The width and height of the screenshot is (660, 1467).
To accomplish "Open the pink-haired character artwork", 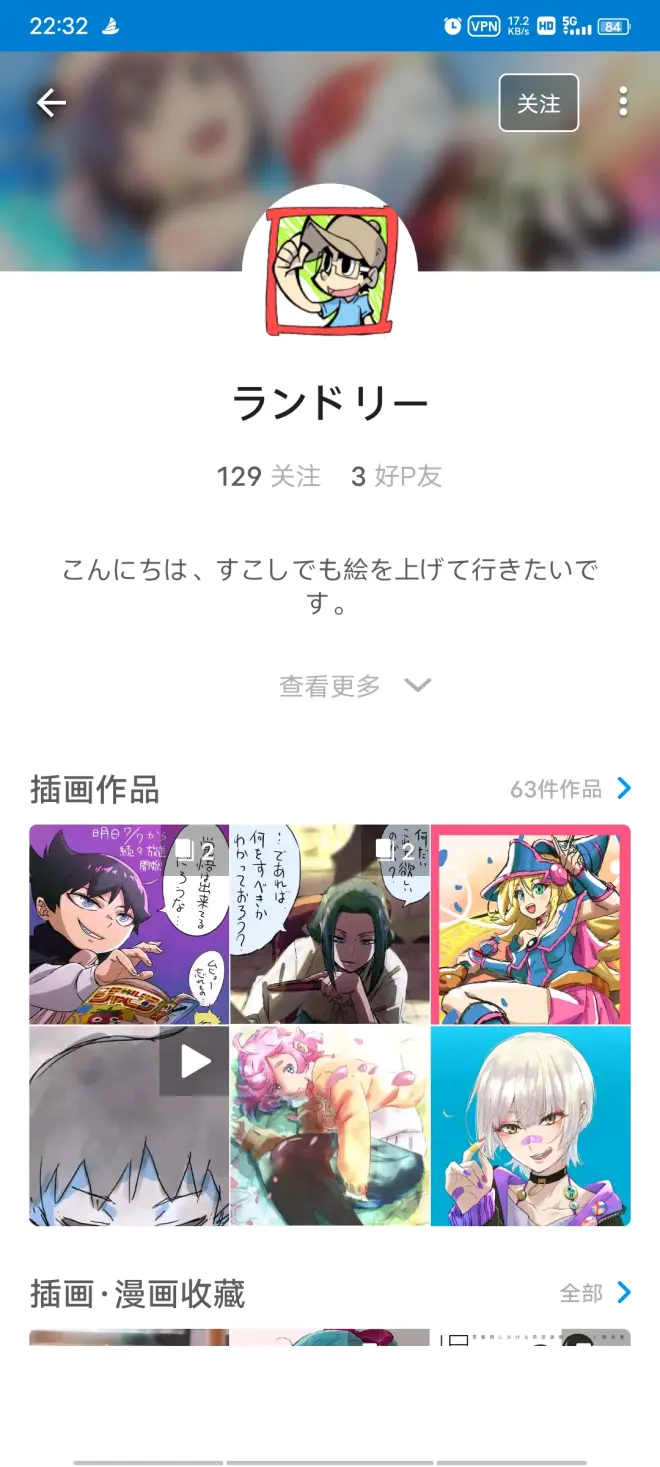I will pos(329,1125).
